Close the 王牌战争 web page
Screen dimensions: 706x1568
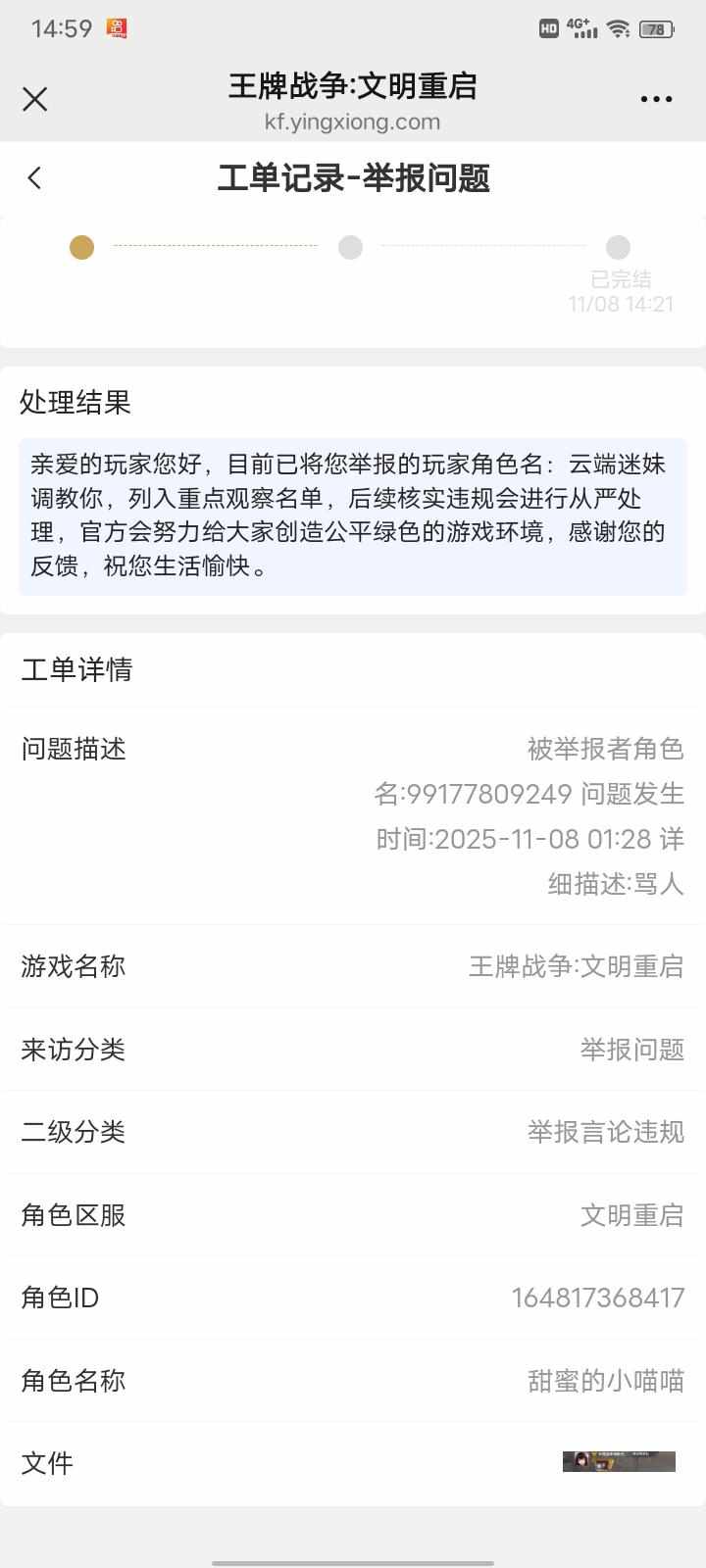35,99
